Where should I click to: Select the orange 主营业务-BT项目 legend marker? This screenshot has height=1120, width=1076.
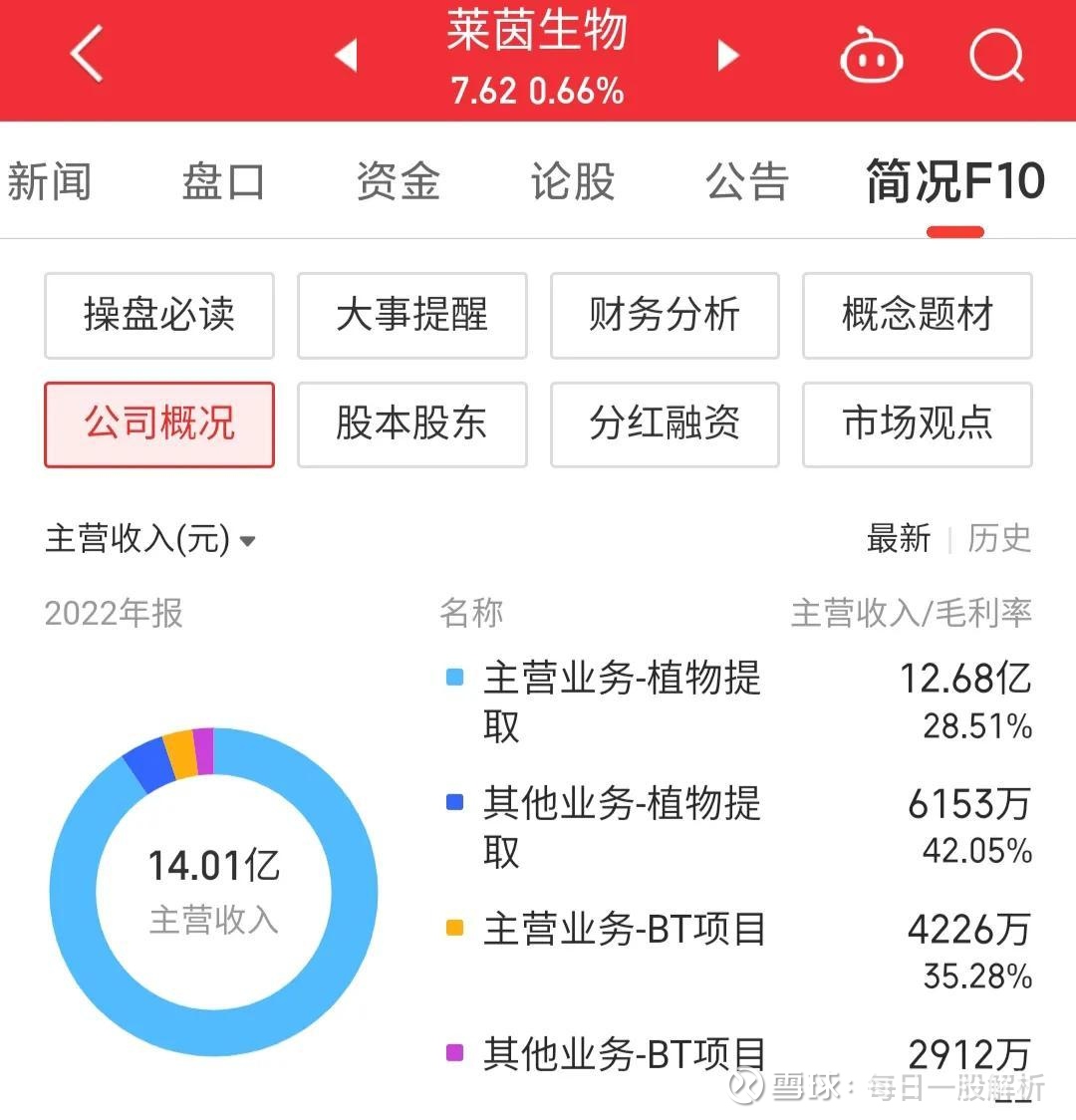click(x=453, y=927)
